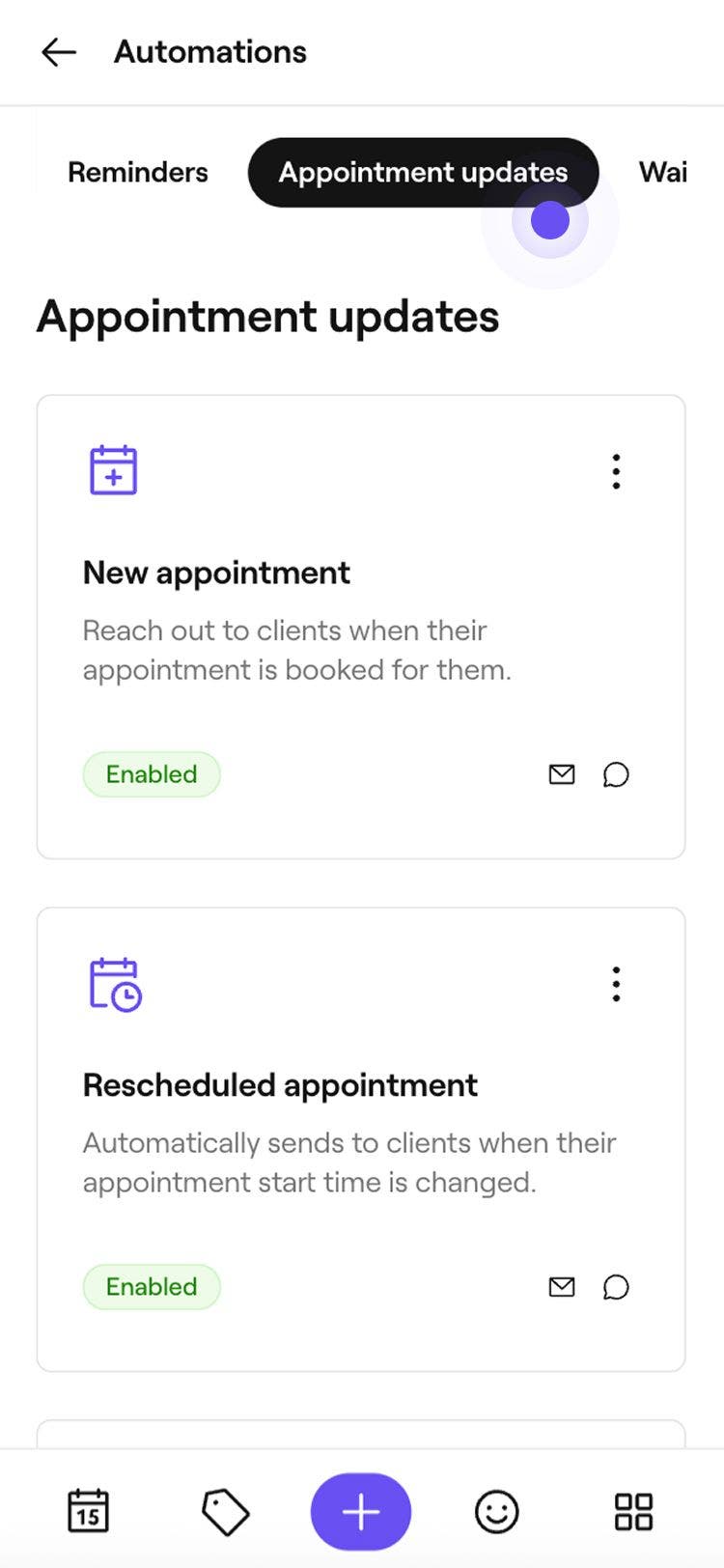Open the partially visible Wai tab

coord(663,172)
